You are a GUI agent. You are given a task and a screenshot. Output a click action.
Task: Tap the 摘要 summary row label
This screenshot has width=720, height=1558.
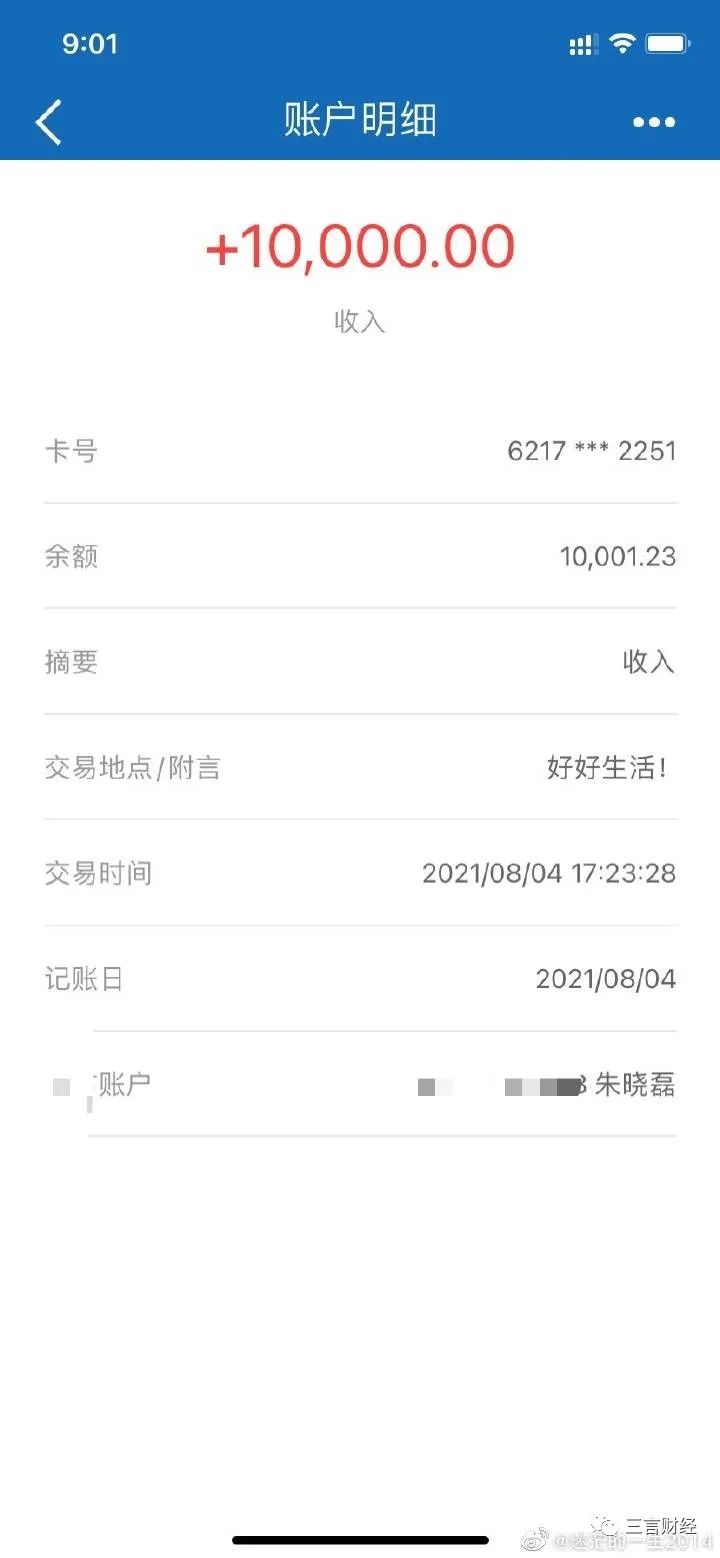(71, 662)
